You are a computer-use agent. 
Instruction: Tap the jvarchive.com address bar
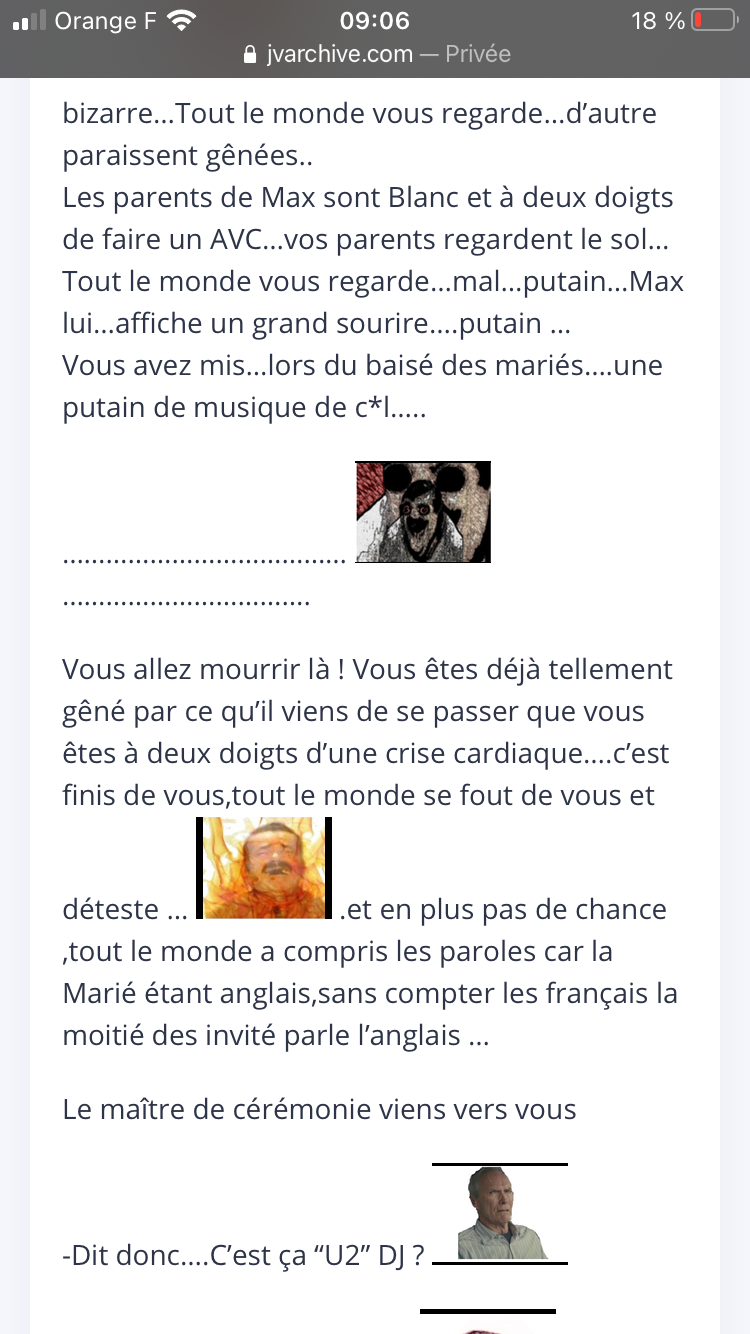376,54
